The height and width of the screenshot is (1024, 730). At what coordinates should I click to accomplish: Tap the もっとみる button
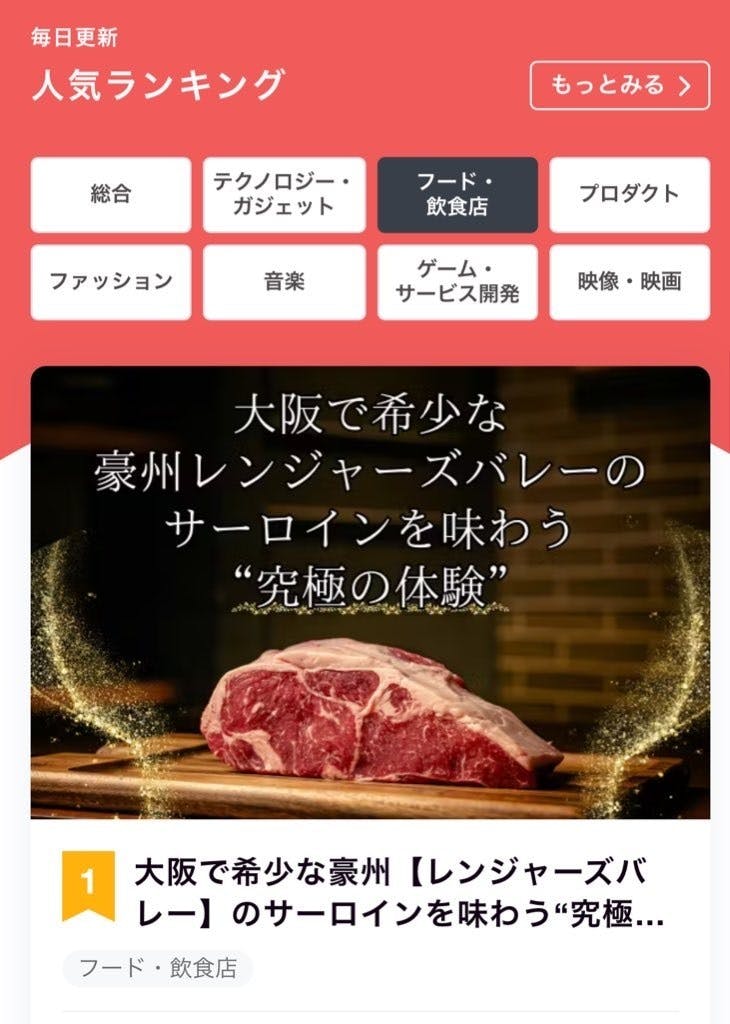click(x=619, y=85)
